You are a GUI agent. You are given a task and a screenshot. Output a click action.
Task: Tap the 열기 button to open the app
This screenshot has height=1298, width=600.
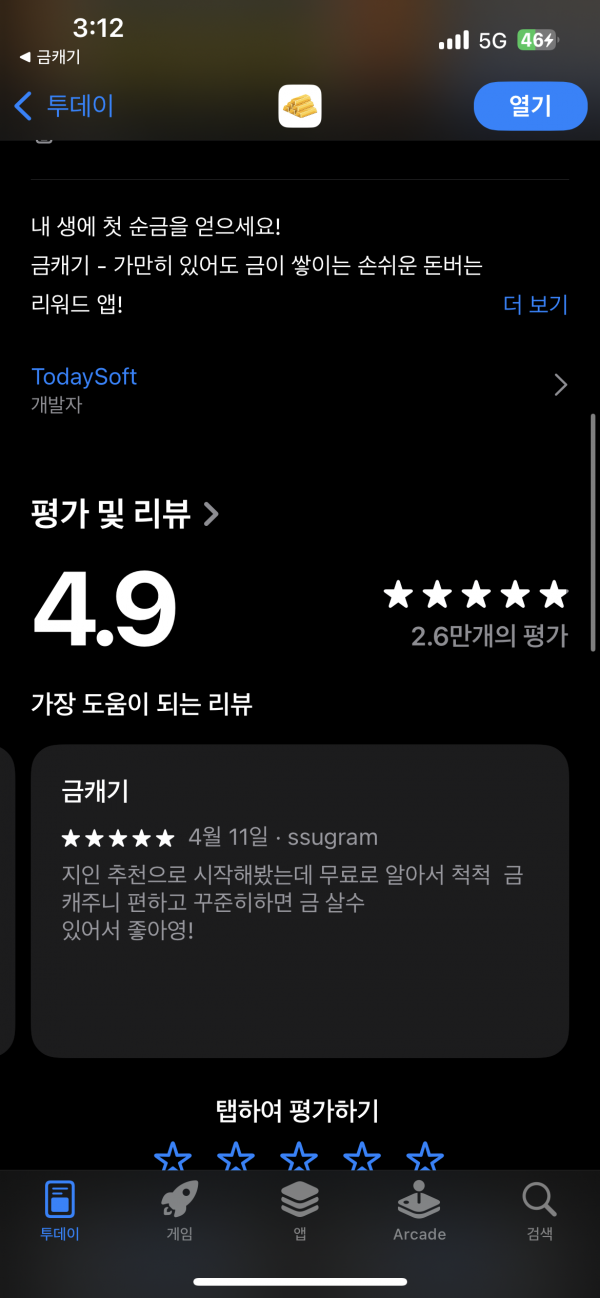530,106
